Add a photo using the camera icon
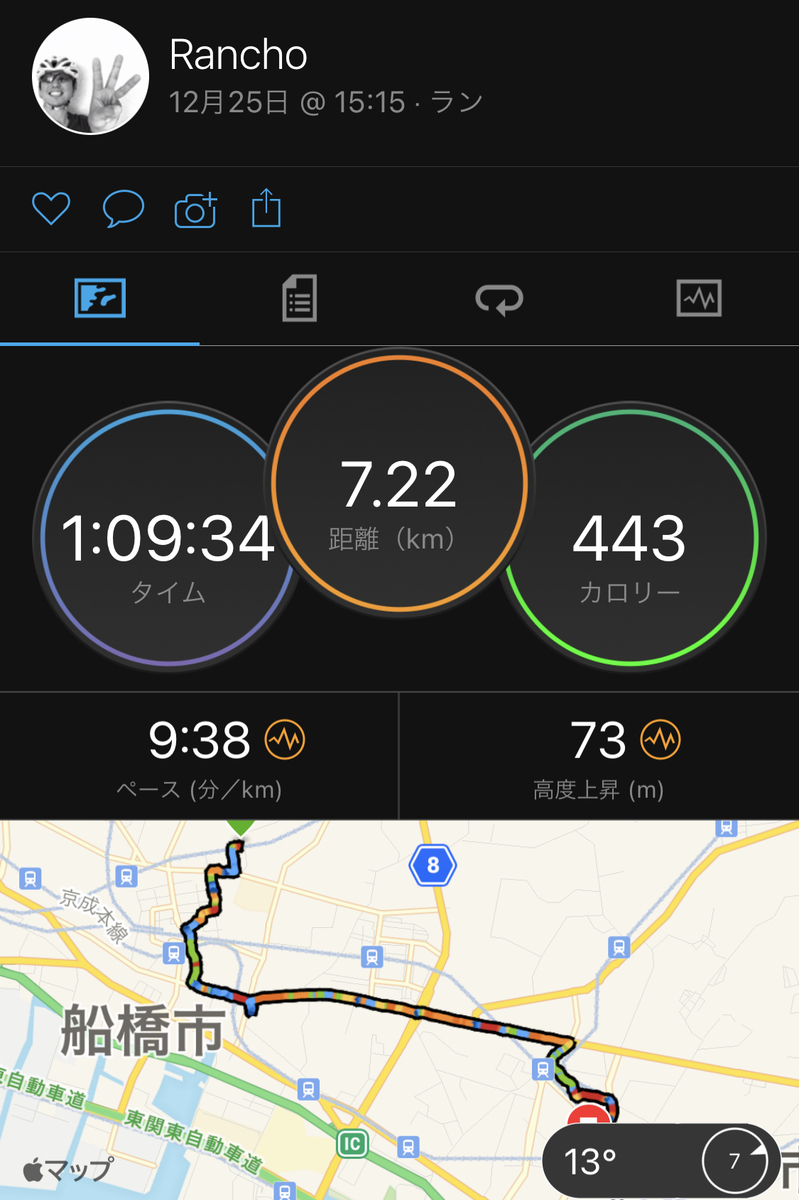Image resolution: width=799 pixels, height=1200 pixels. (x=195, y=207)
